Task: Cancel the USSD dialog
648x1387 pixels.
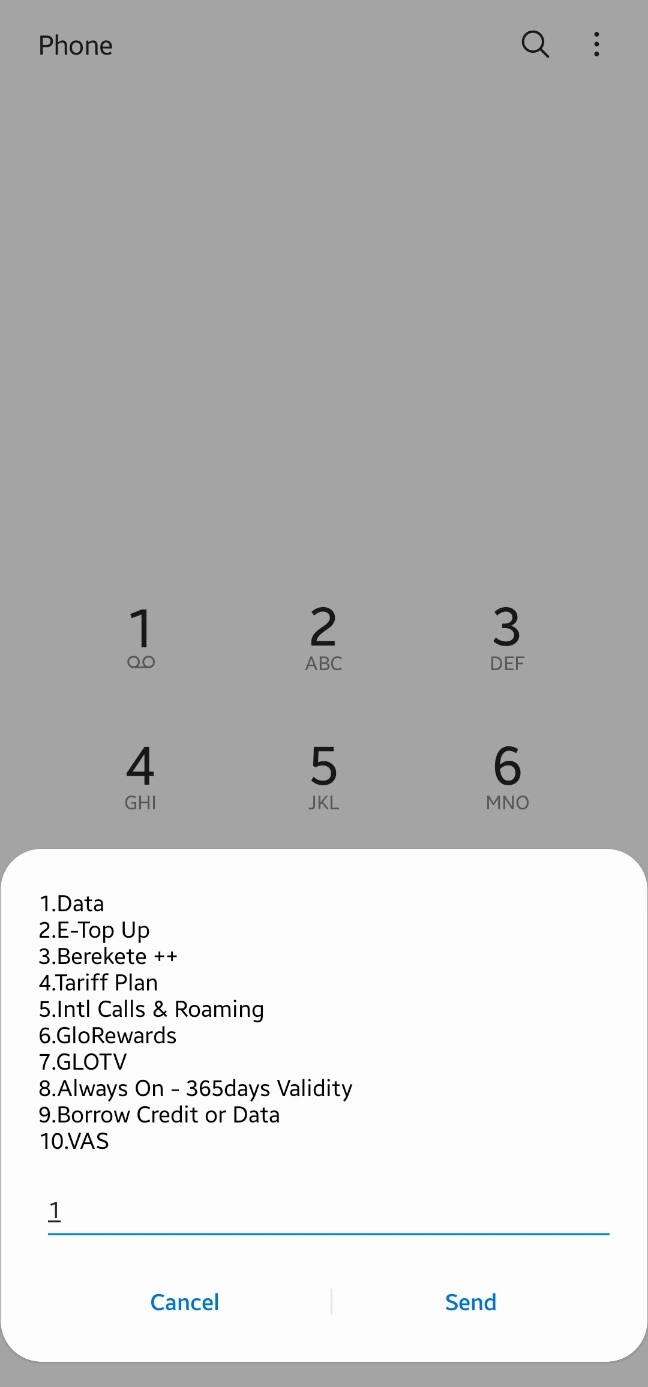Action: [x=184, y=1302]
